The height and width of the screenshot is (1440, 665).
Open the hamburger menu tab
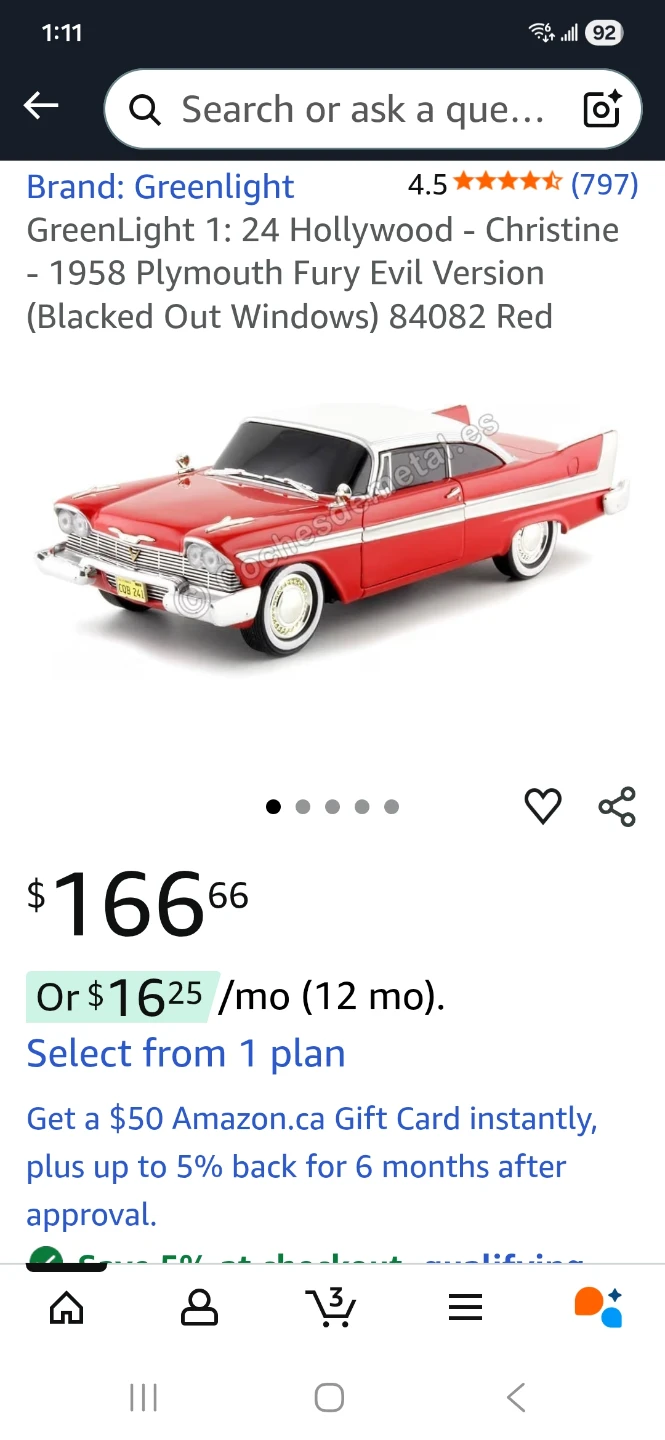(465, 1307)
